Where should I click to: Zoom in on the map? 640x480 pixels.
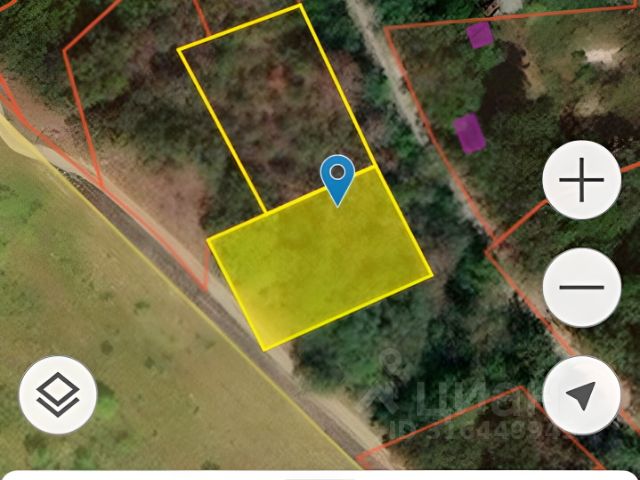coord(581,180)
